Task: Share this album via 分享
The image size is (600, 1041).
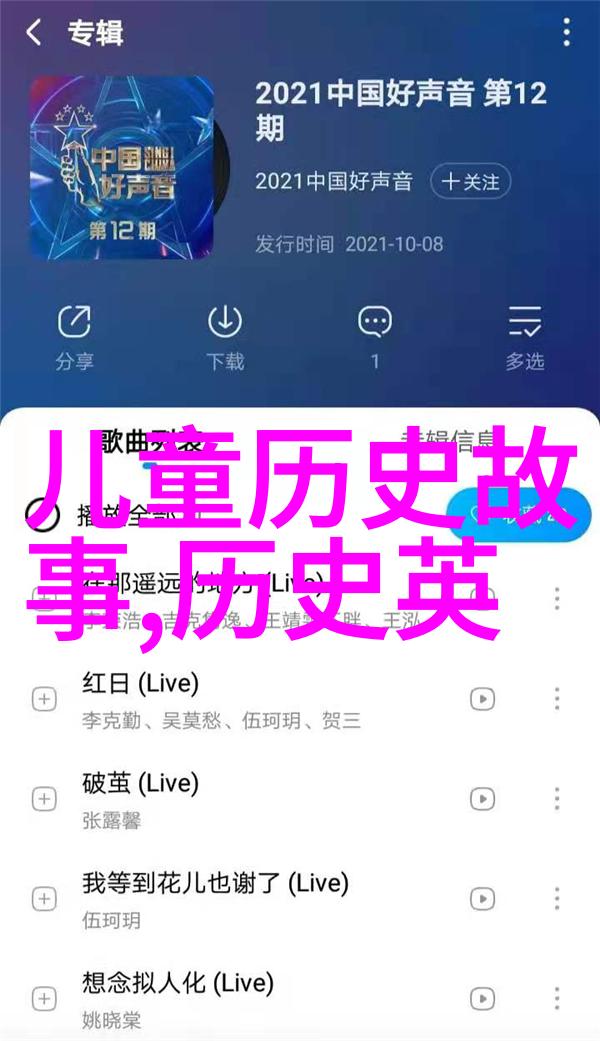Action: [x=74, y=335]
